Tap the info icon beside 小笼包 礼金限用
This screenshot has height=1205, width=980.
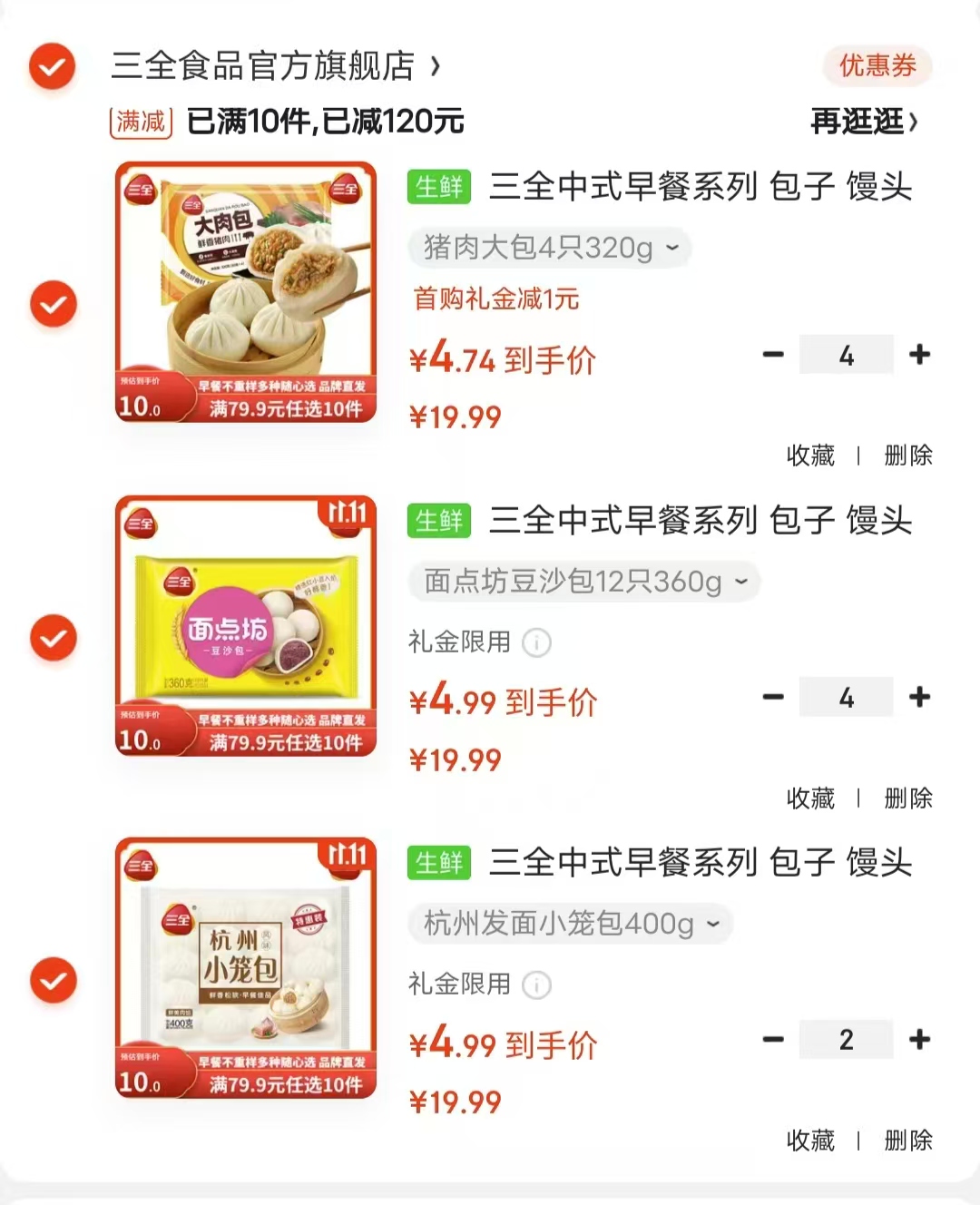[x=535, y=985]
